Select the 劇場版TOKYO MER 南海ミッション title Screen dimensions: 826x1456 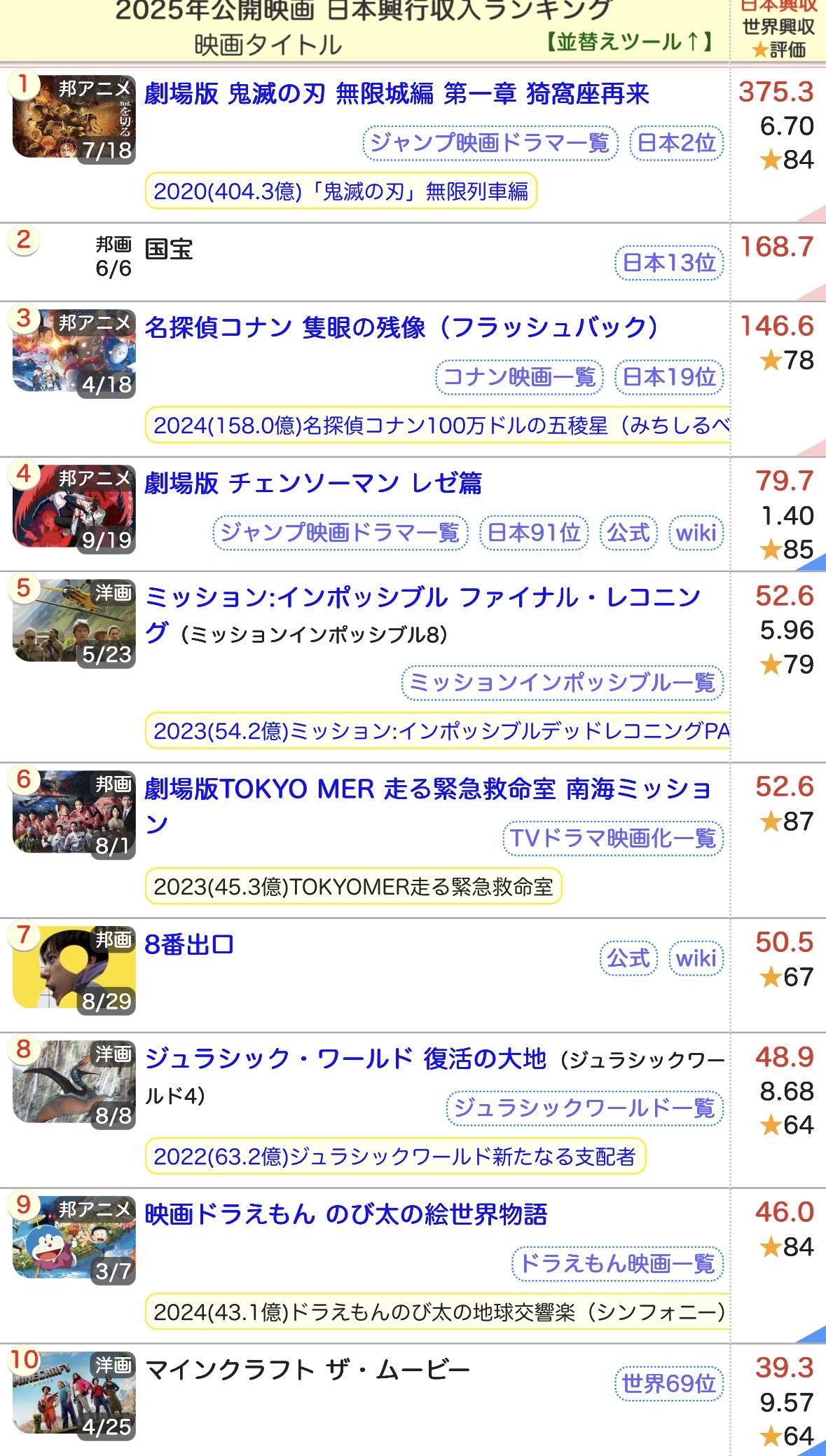pyautogui.click(x=427, y=789)
